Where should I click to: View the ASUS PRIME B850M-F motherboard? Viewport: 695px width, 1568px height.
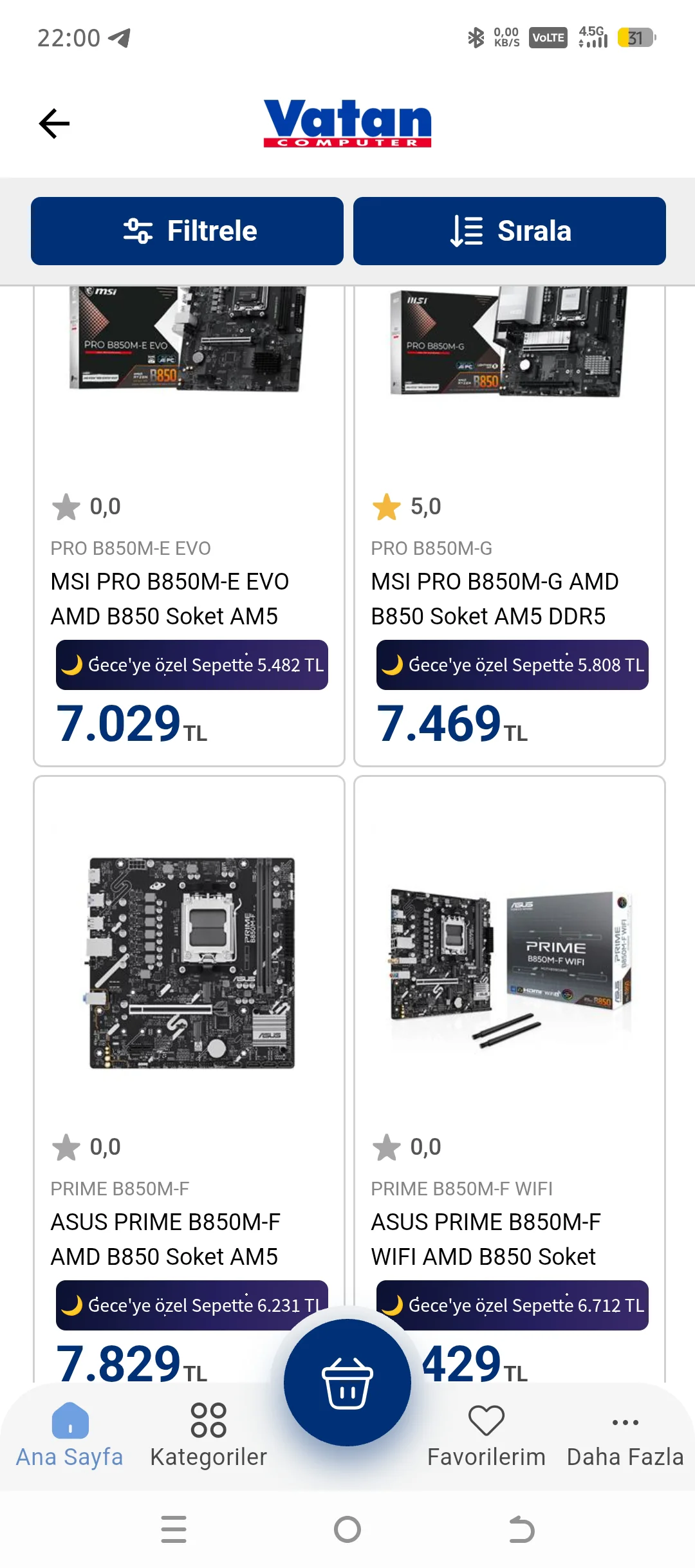[189, 1078]
